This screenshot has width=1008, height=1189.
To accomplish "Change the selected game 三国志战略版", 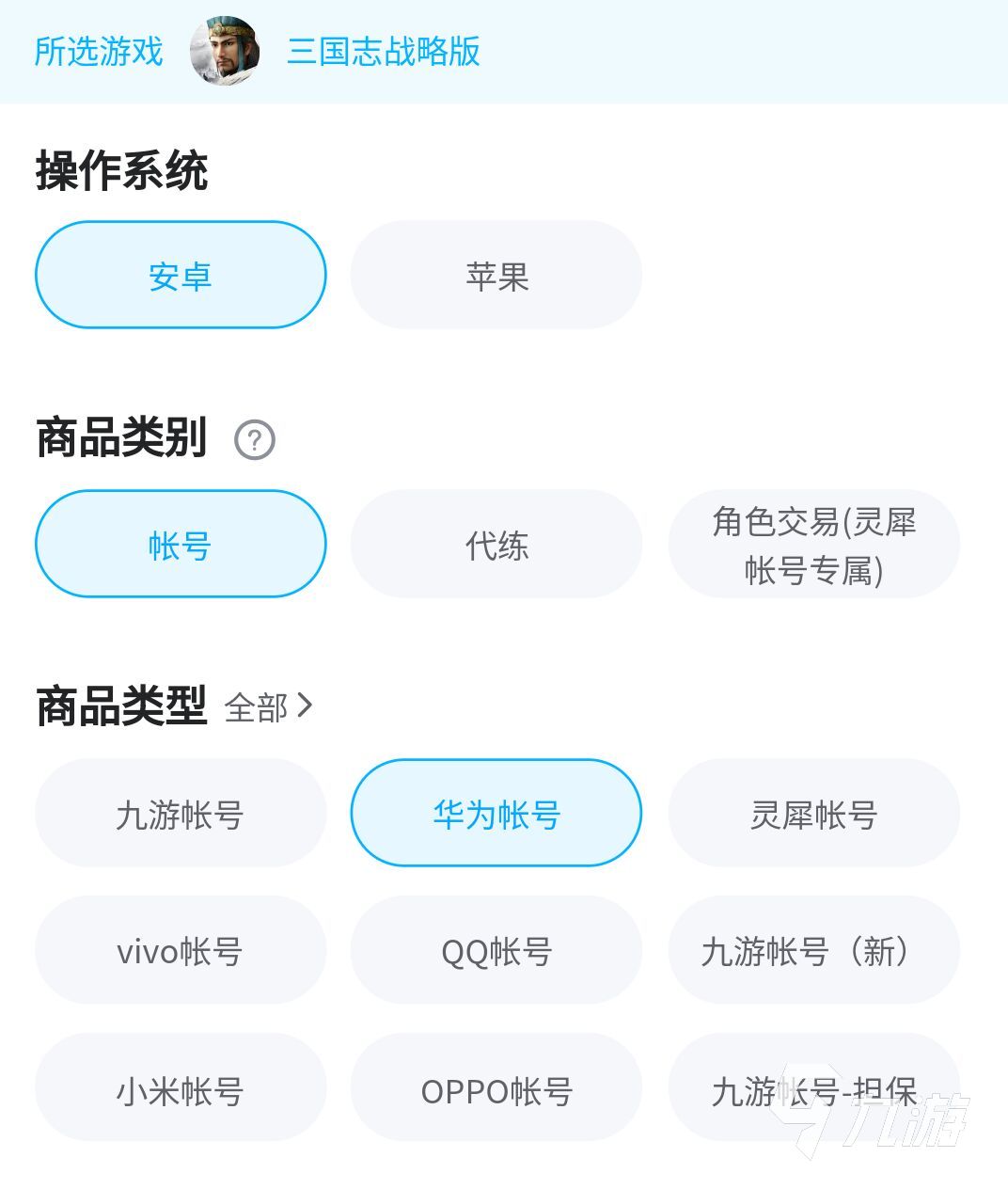I will [382, 51].
